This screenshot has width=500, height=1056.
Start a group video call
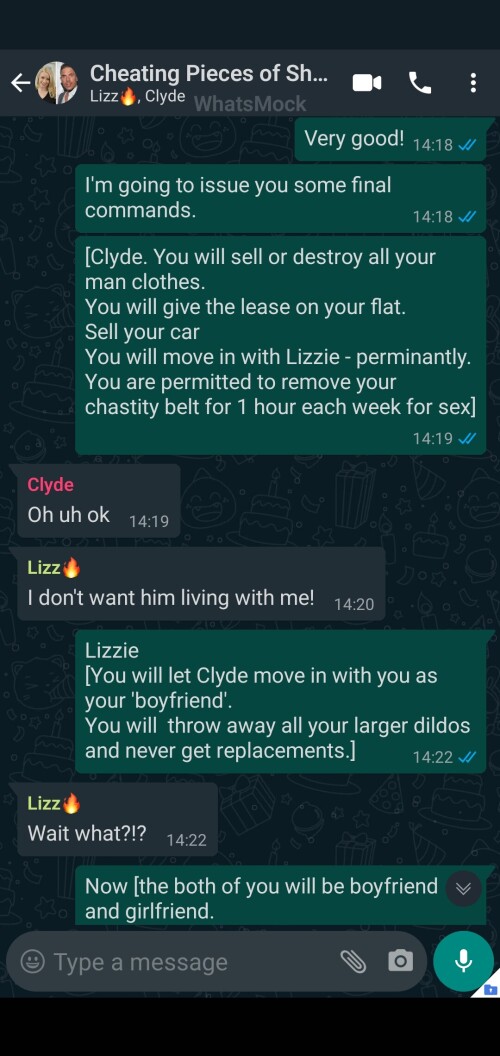(x=367, y=83)
